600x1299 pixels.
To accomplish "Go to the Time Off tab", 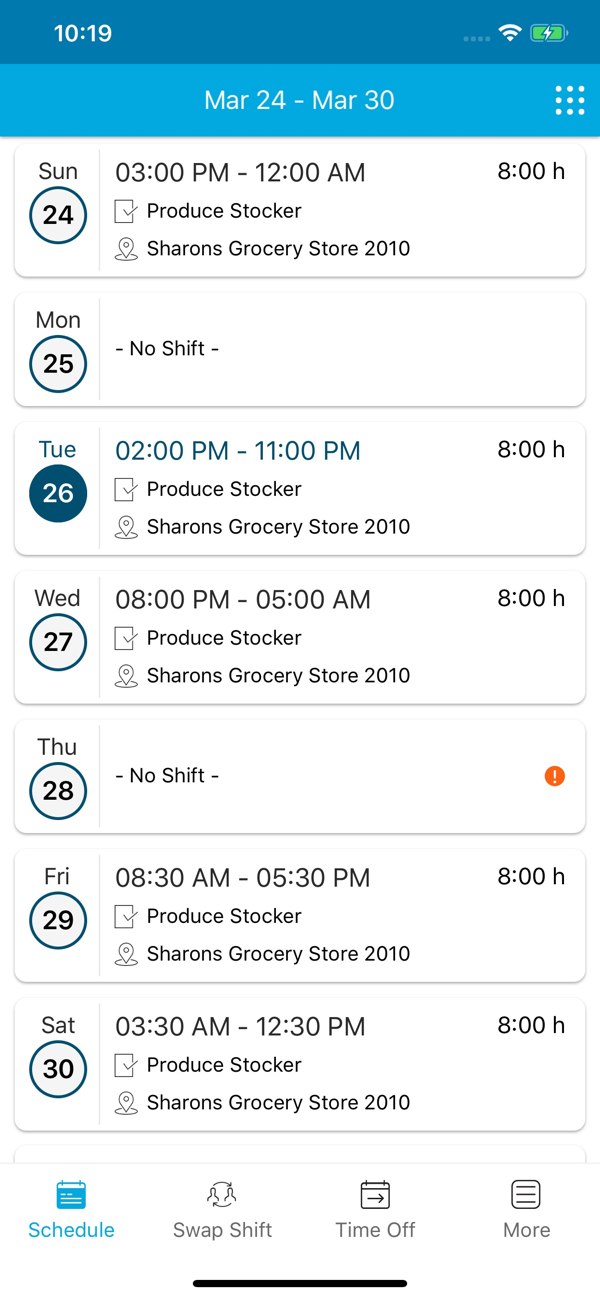I will pos(375,1210).
